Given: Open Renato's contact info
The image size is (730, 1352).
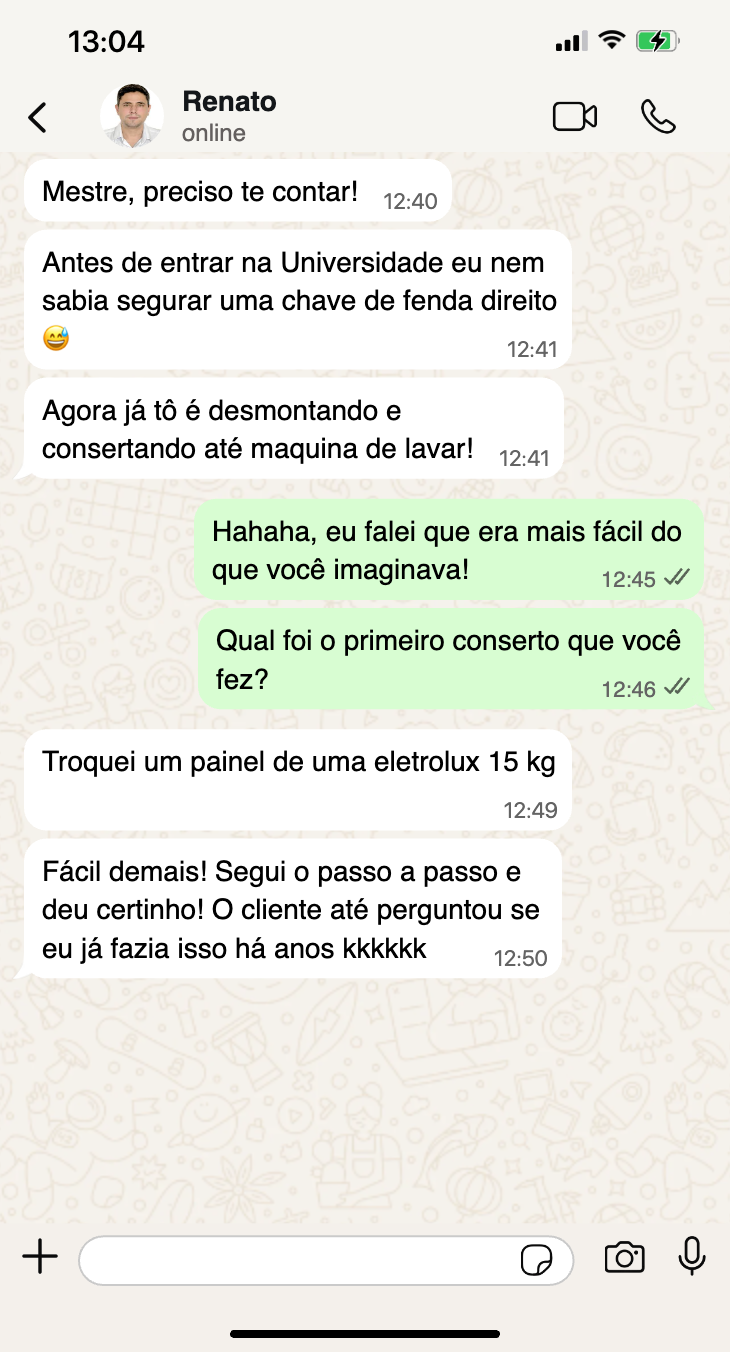Looking at the screenshot, I should [x=229, y=116].
